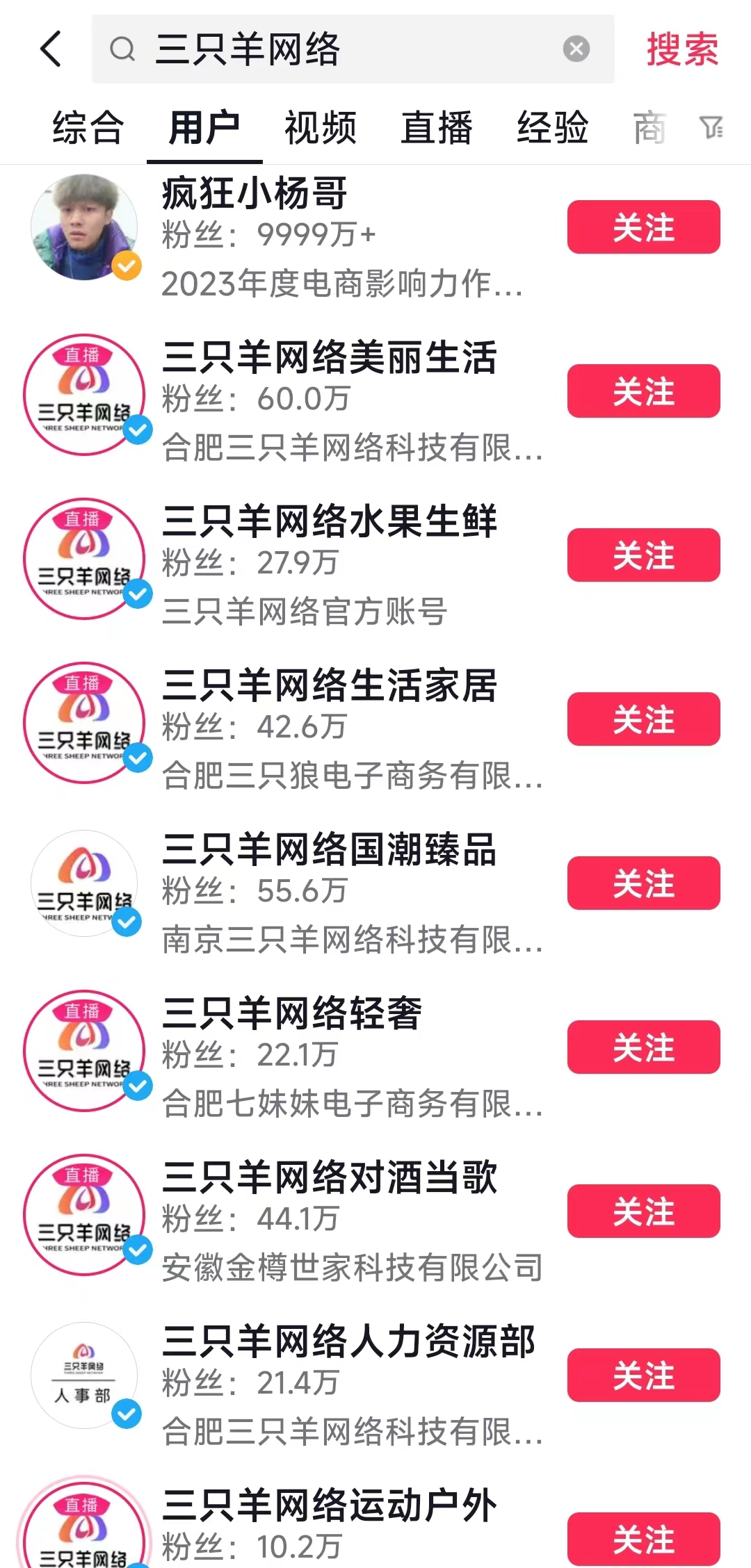Screen dimensions: 751x1568
Task: Switch to the 用户 tab
Action: (x=204, y=128)
